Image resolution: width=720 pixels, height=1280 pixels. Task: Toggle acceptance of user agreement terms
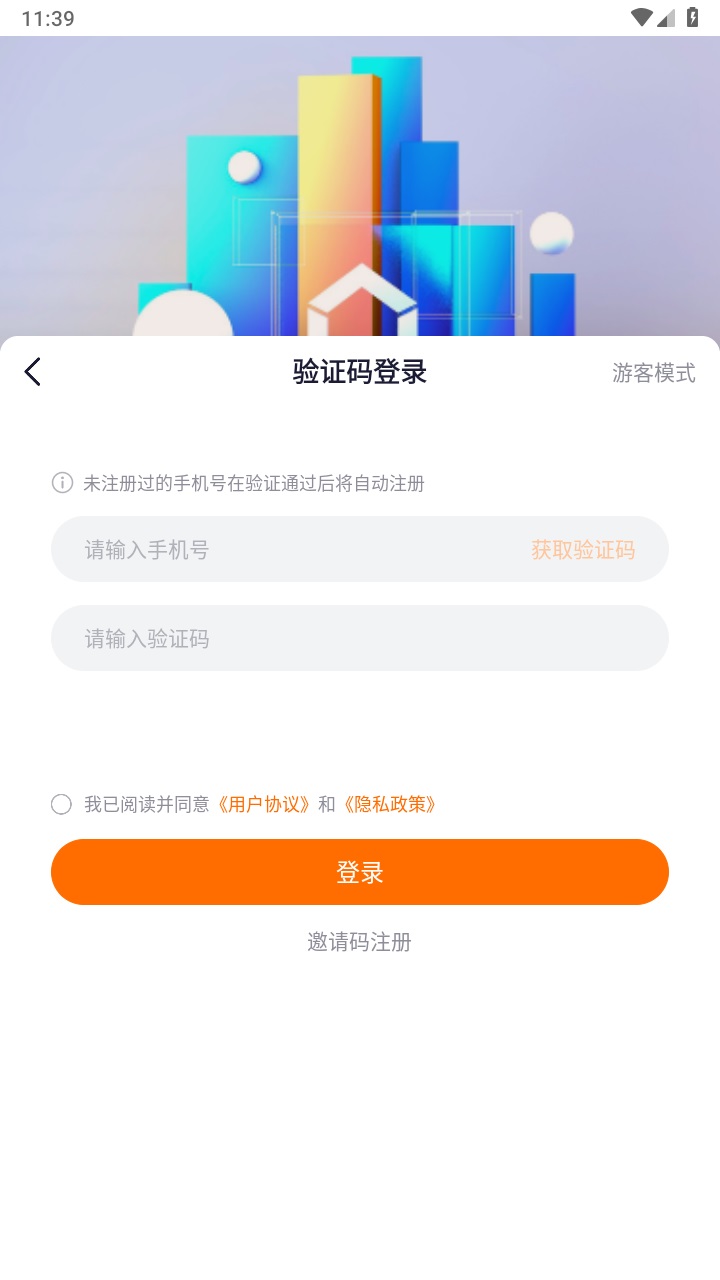click(60, 804)
